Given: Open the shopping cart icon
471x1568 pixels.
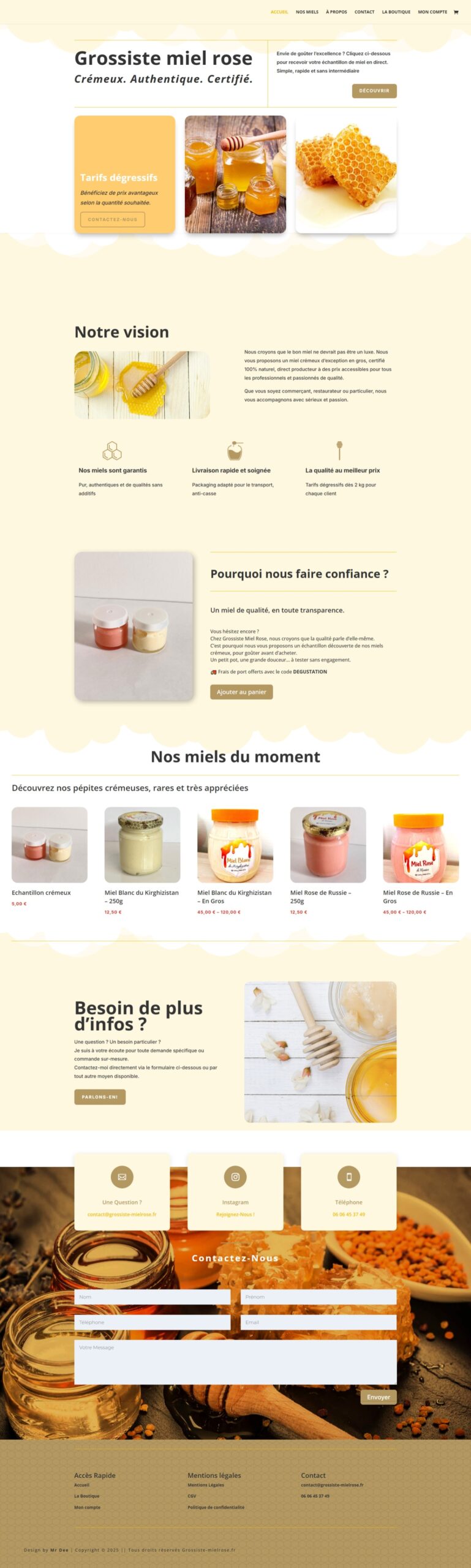Looking at the screenshot, I should click(x=456, y=12).
